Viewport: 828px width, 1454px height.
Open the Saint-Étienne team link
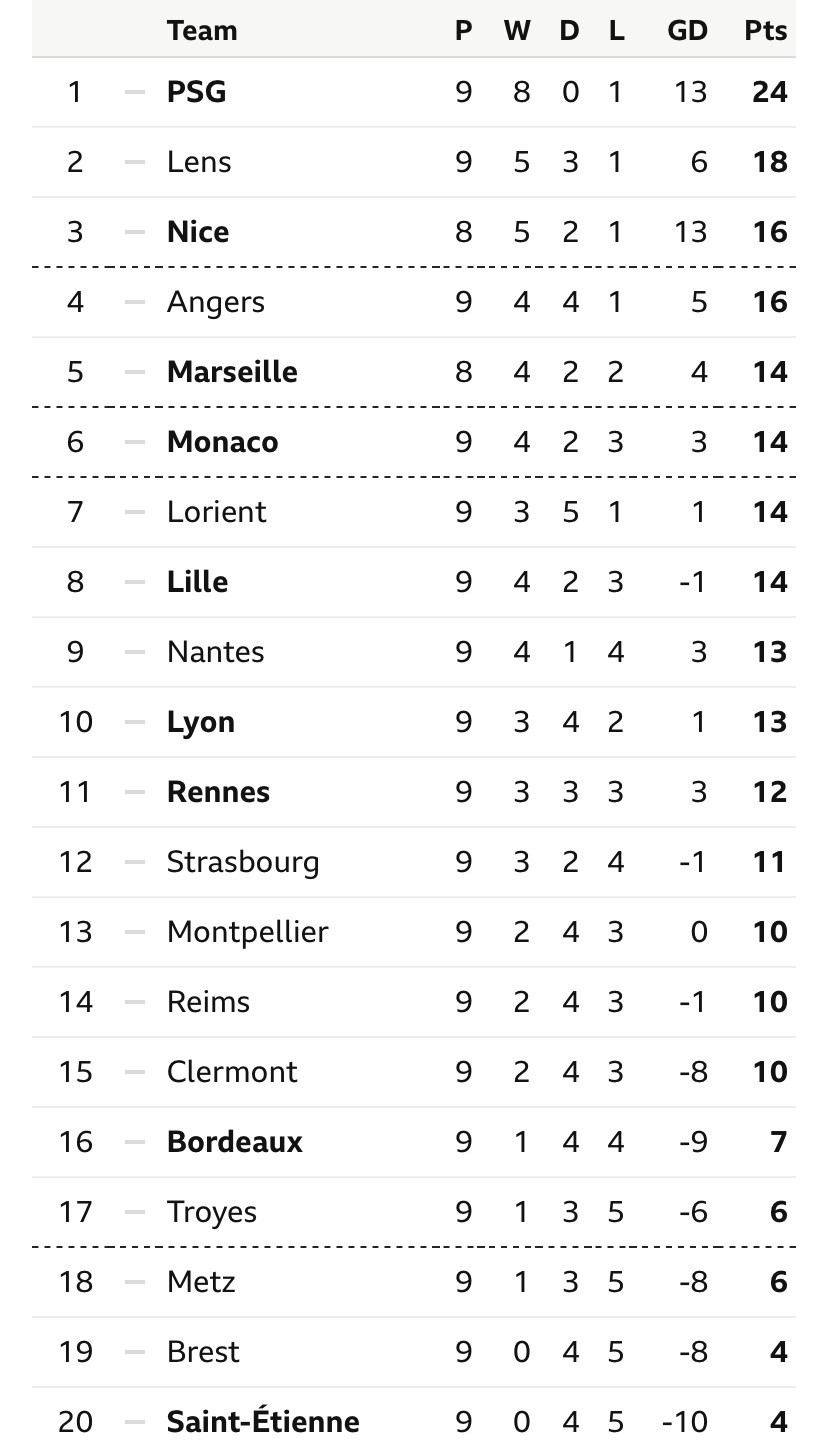[263, 1420]
